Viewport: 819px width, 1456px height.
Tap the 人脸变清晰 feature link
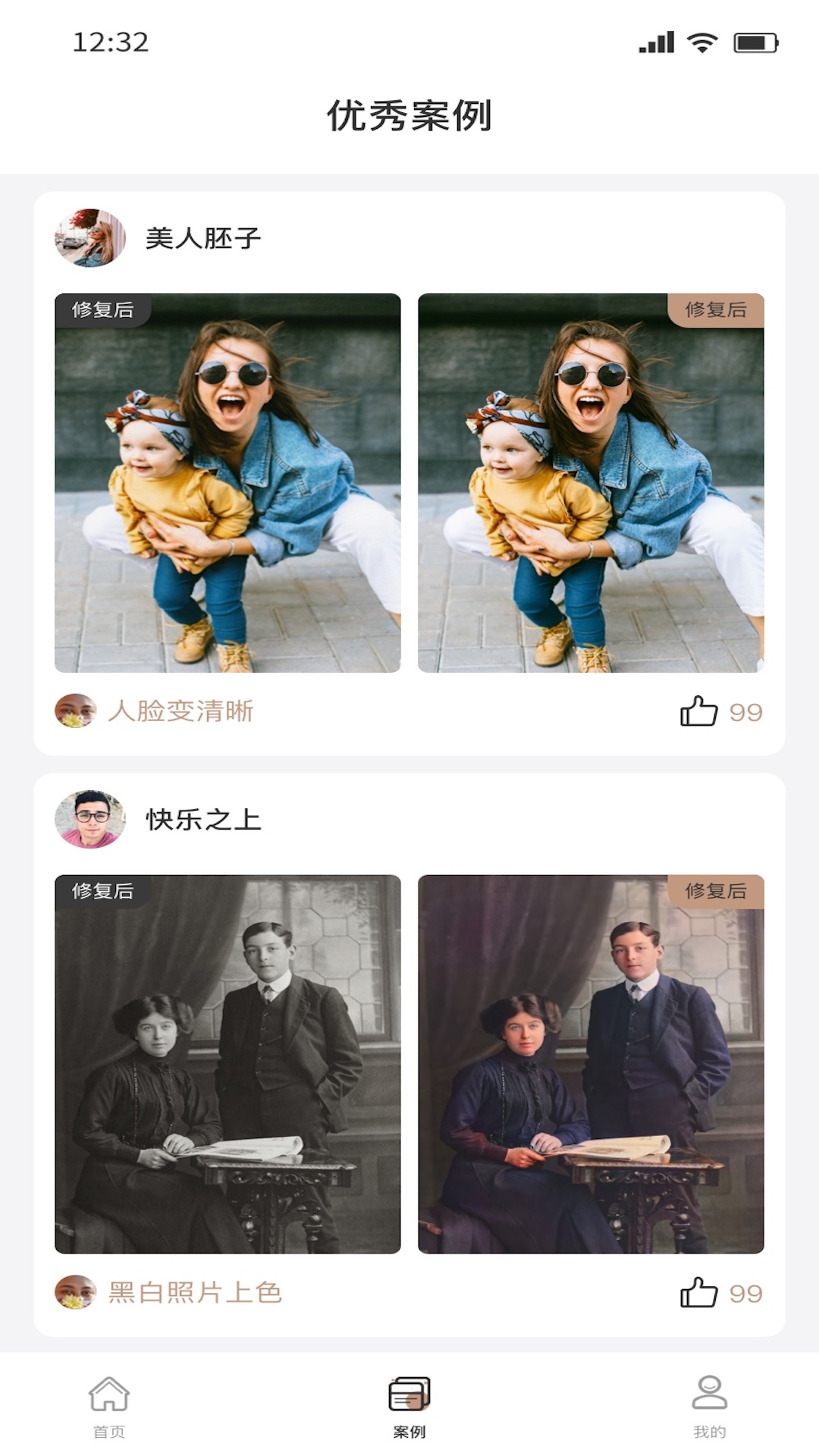click(180, 711)
